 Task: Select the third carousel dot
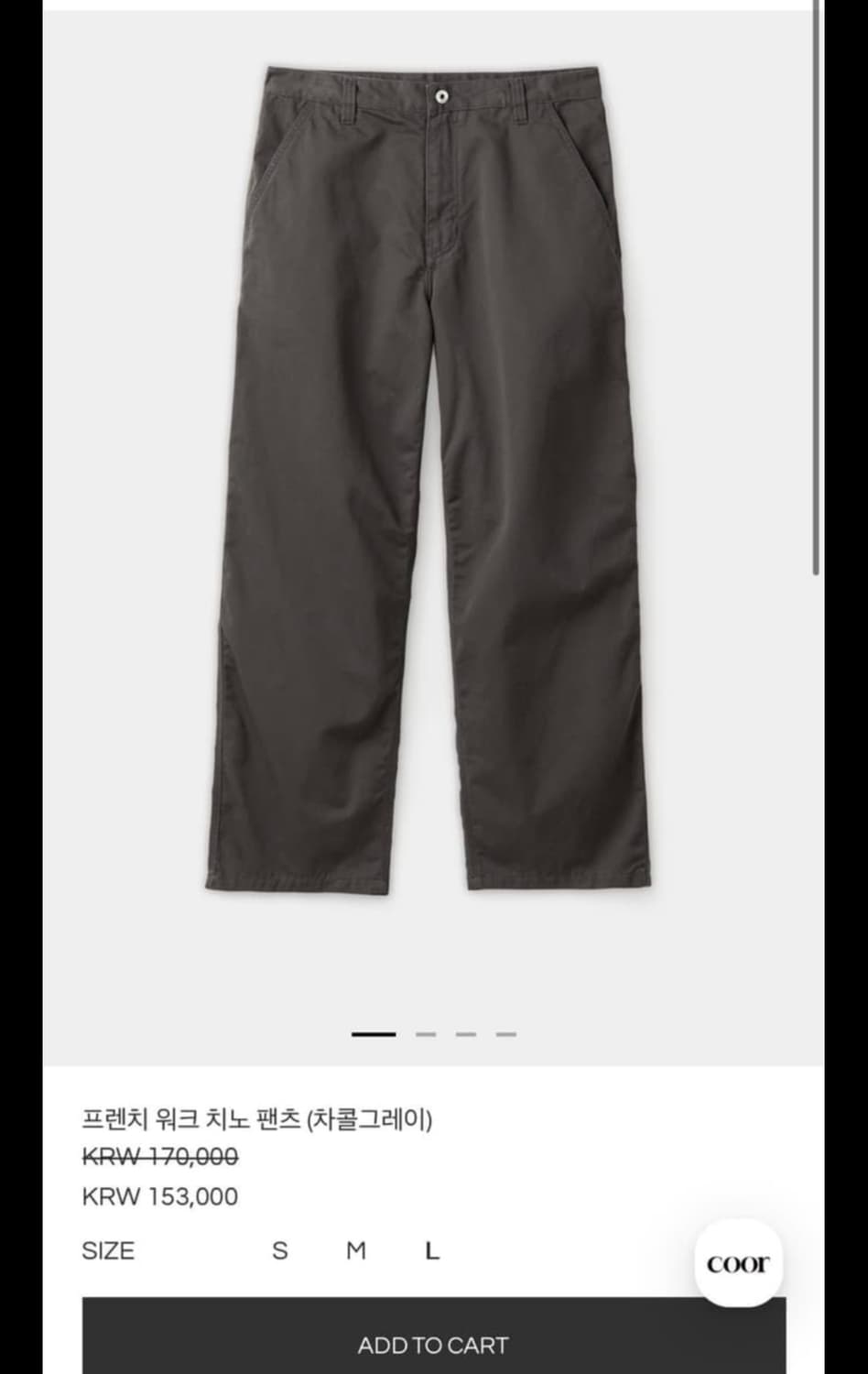468,1033
